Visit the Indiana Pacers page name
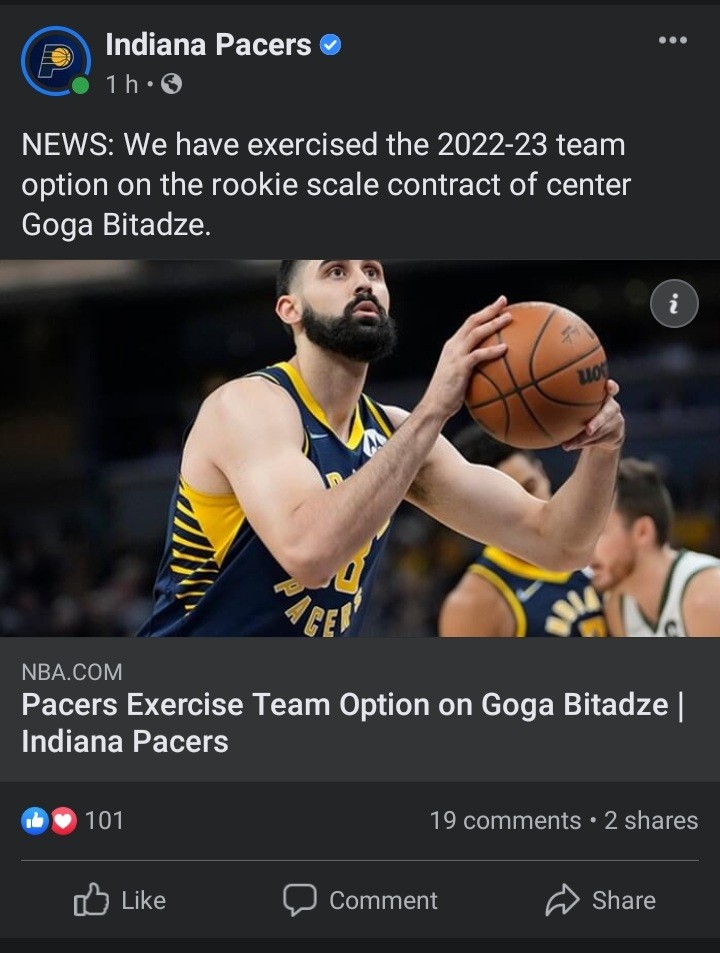 [x=208, y=44]
